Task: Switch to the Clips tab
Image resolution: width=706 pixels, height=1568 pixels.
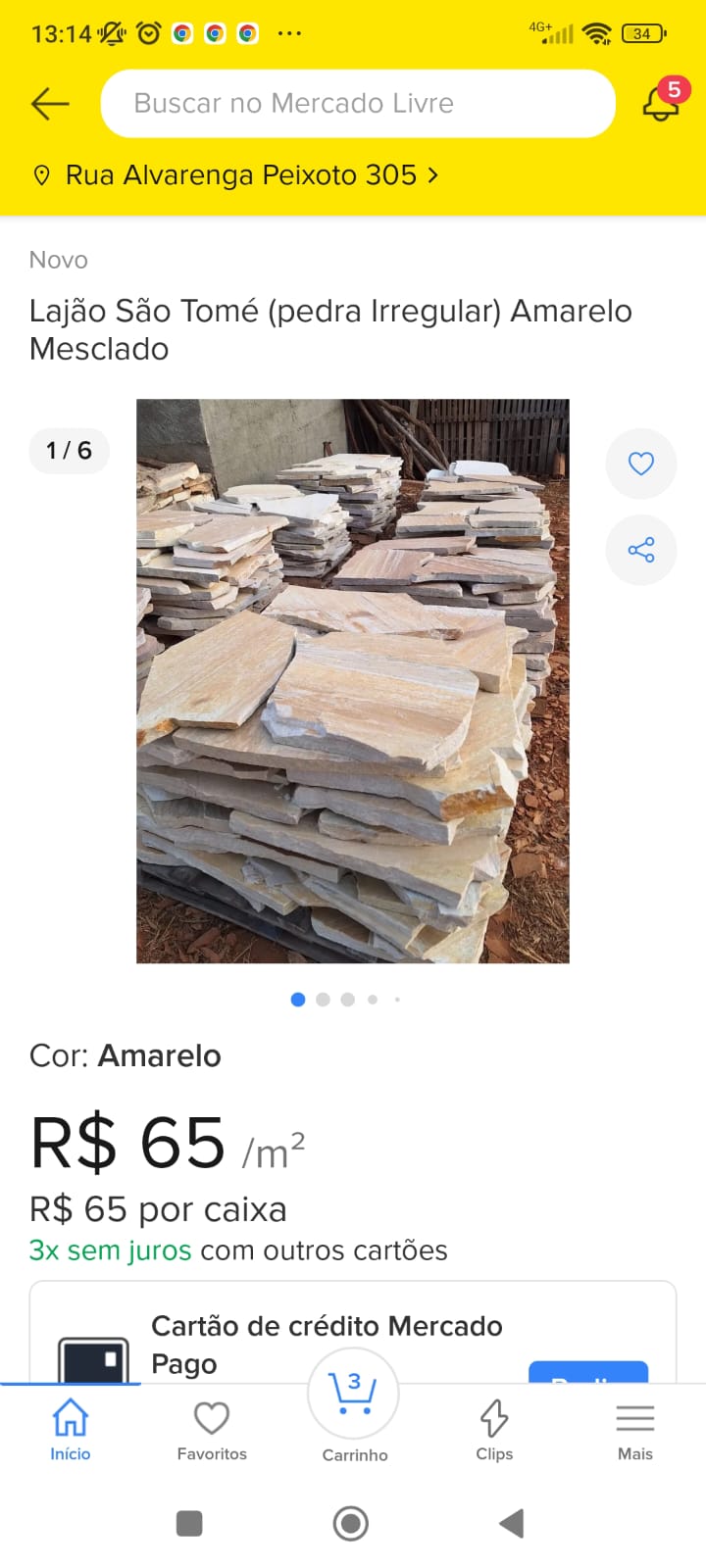Action: pos(494,1430)
